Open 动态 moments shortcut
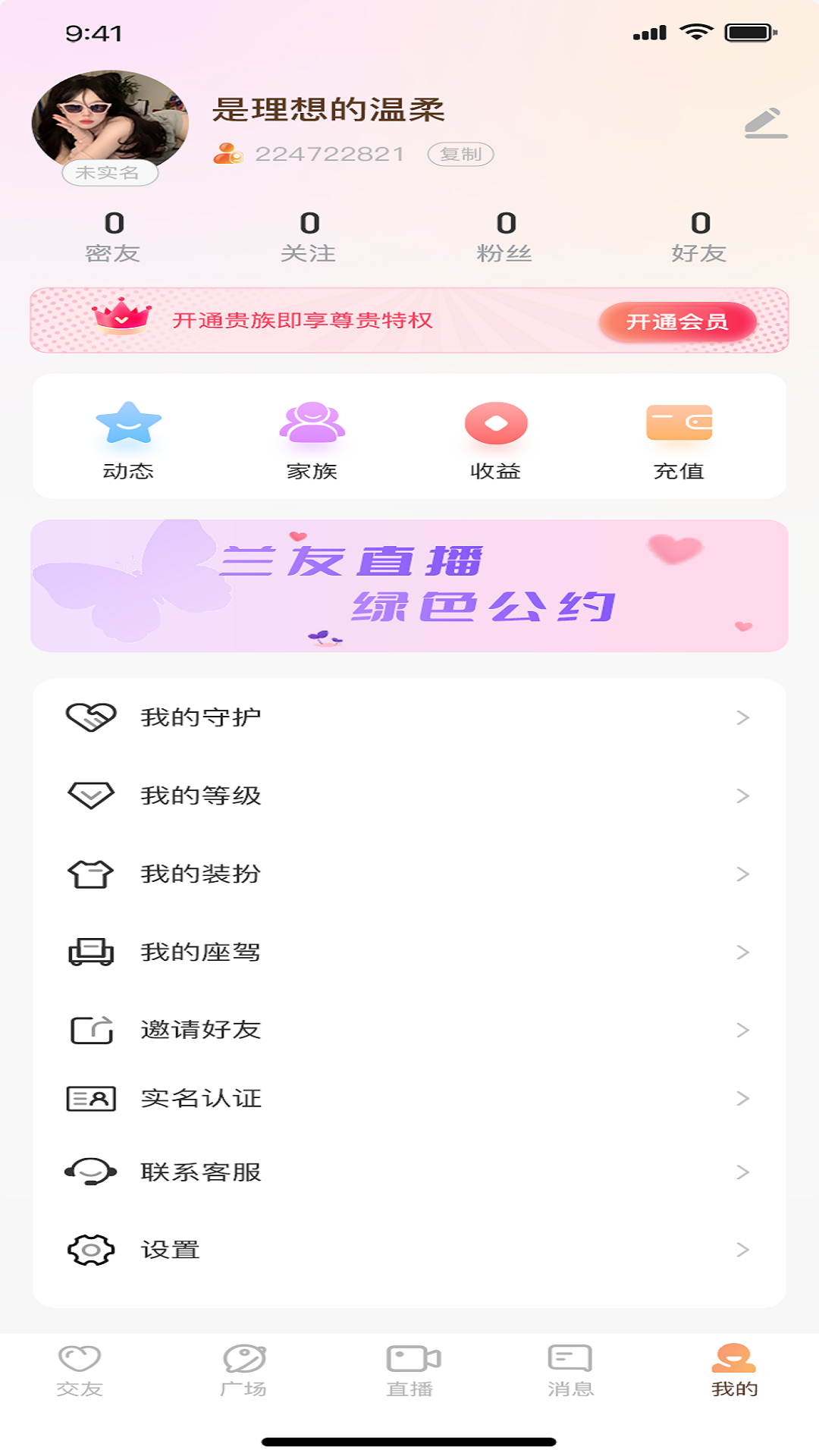819x1456 pixels. click(x=128, y=440)
